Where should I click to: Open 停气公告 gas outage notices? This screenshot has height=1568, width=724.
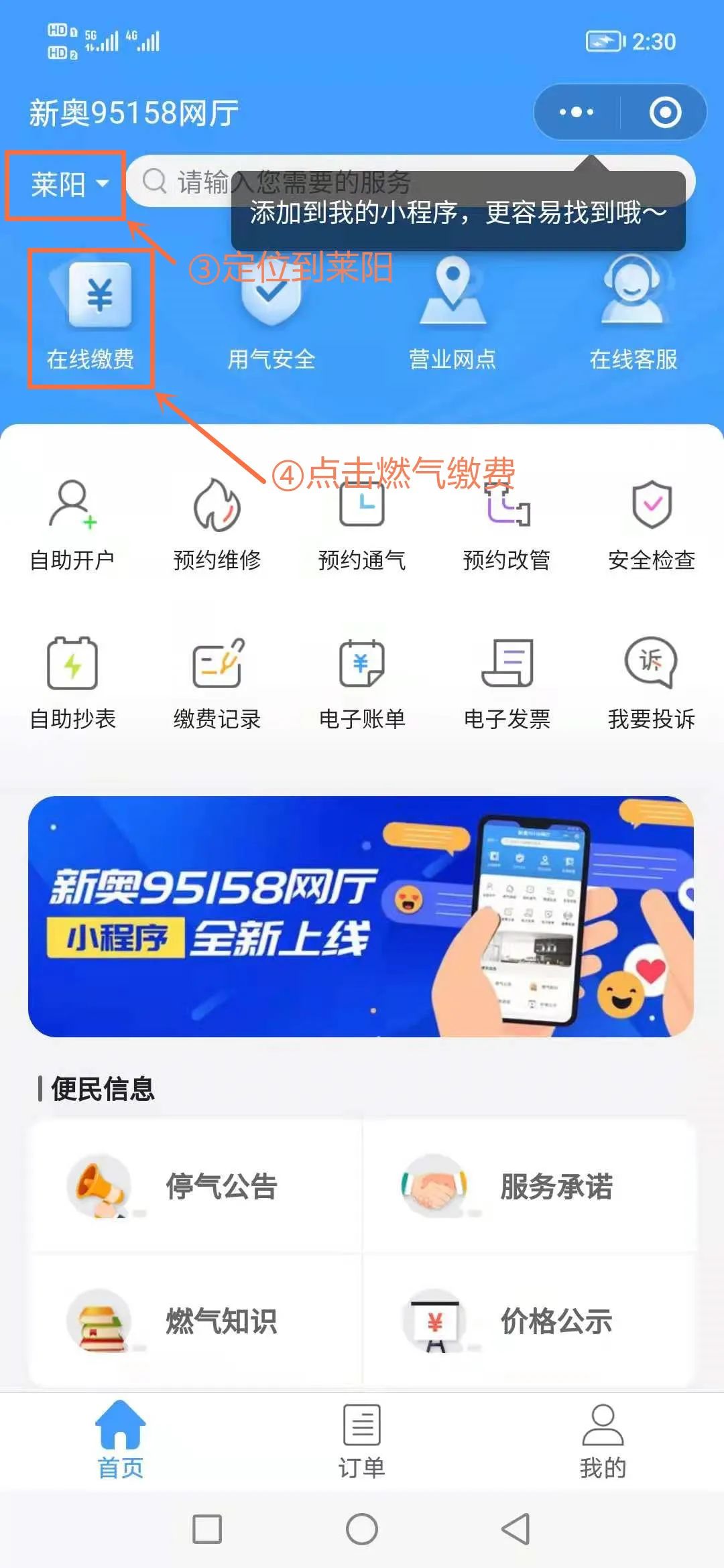194,1186
